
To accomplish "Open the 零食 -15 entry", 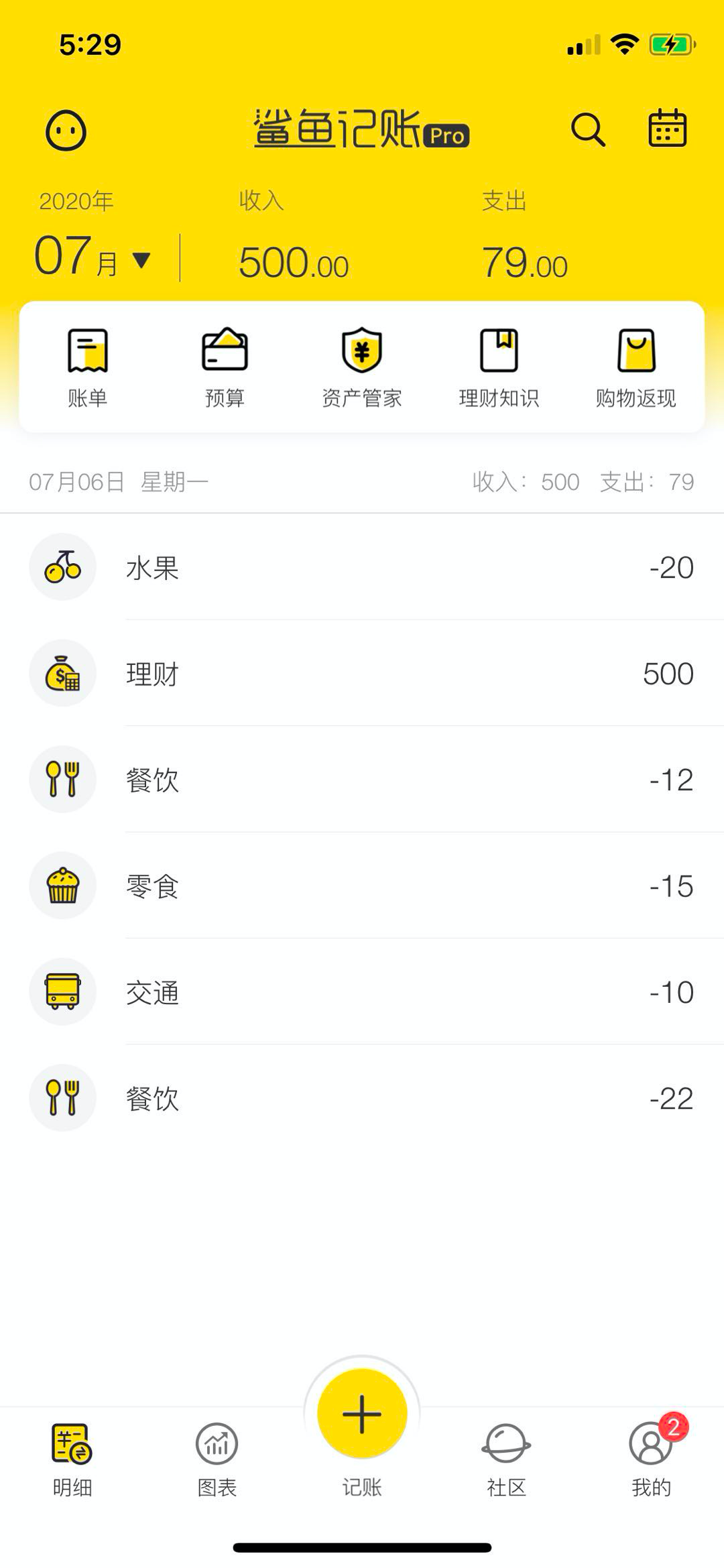I will (362, 886).
